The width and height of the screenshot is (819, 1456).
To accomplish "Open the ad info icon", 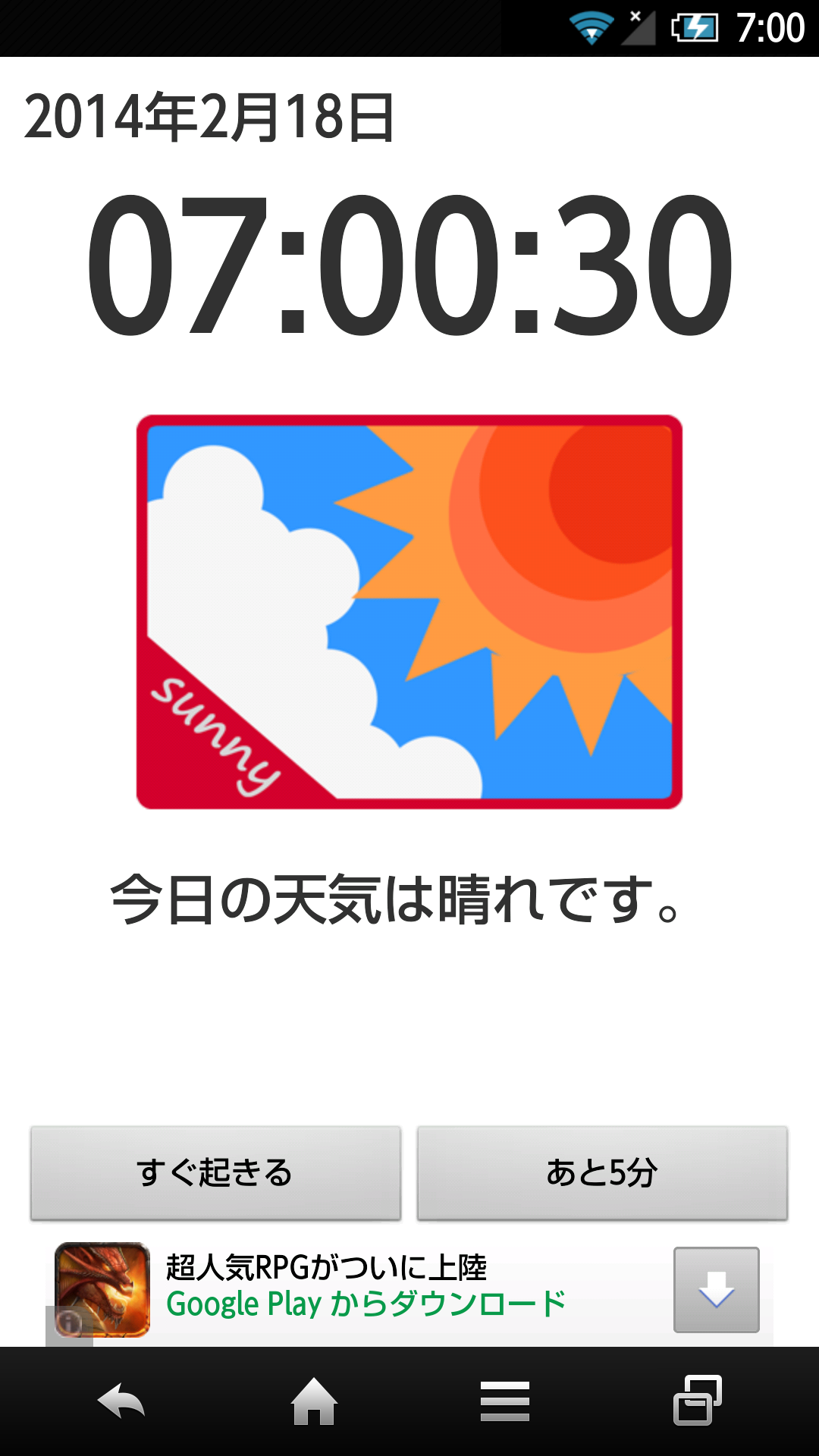I will pos(69,1323).
